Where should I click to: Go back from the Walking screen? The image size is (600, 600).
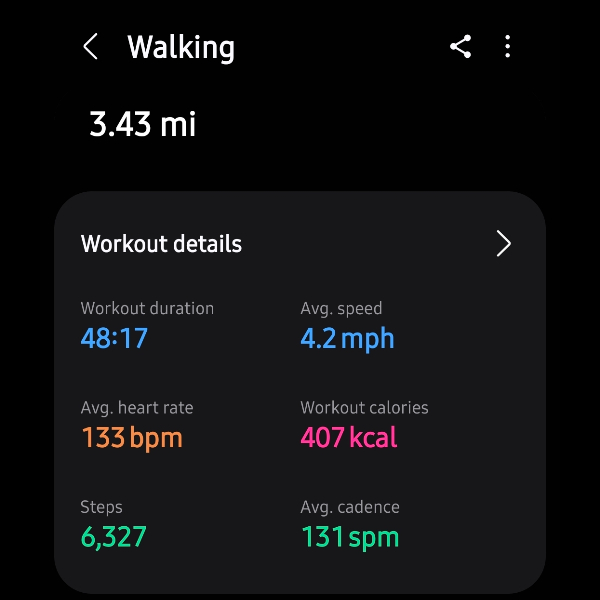pyautogui.click(x=91, y=47)
